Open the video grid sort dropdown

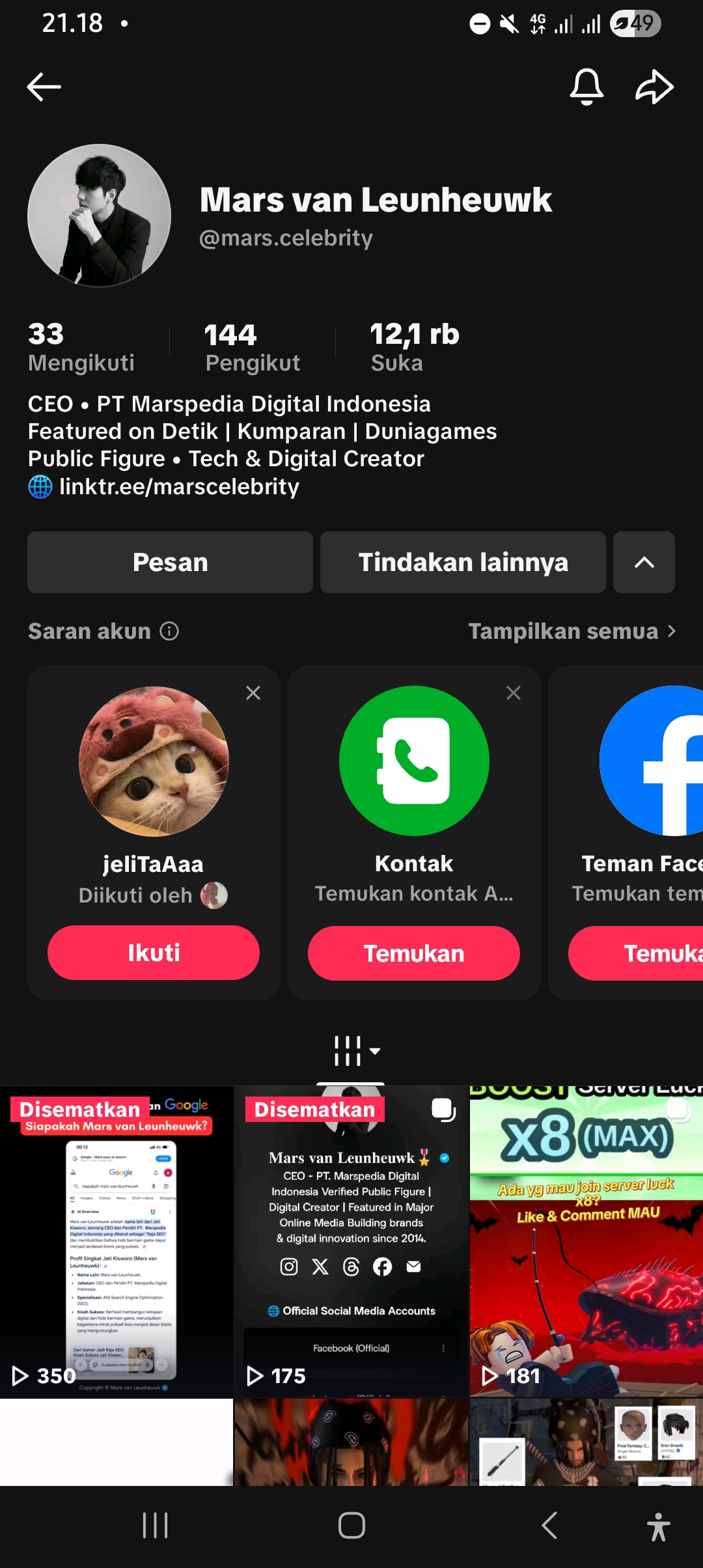tap(357, 1050)
